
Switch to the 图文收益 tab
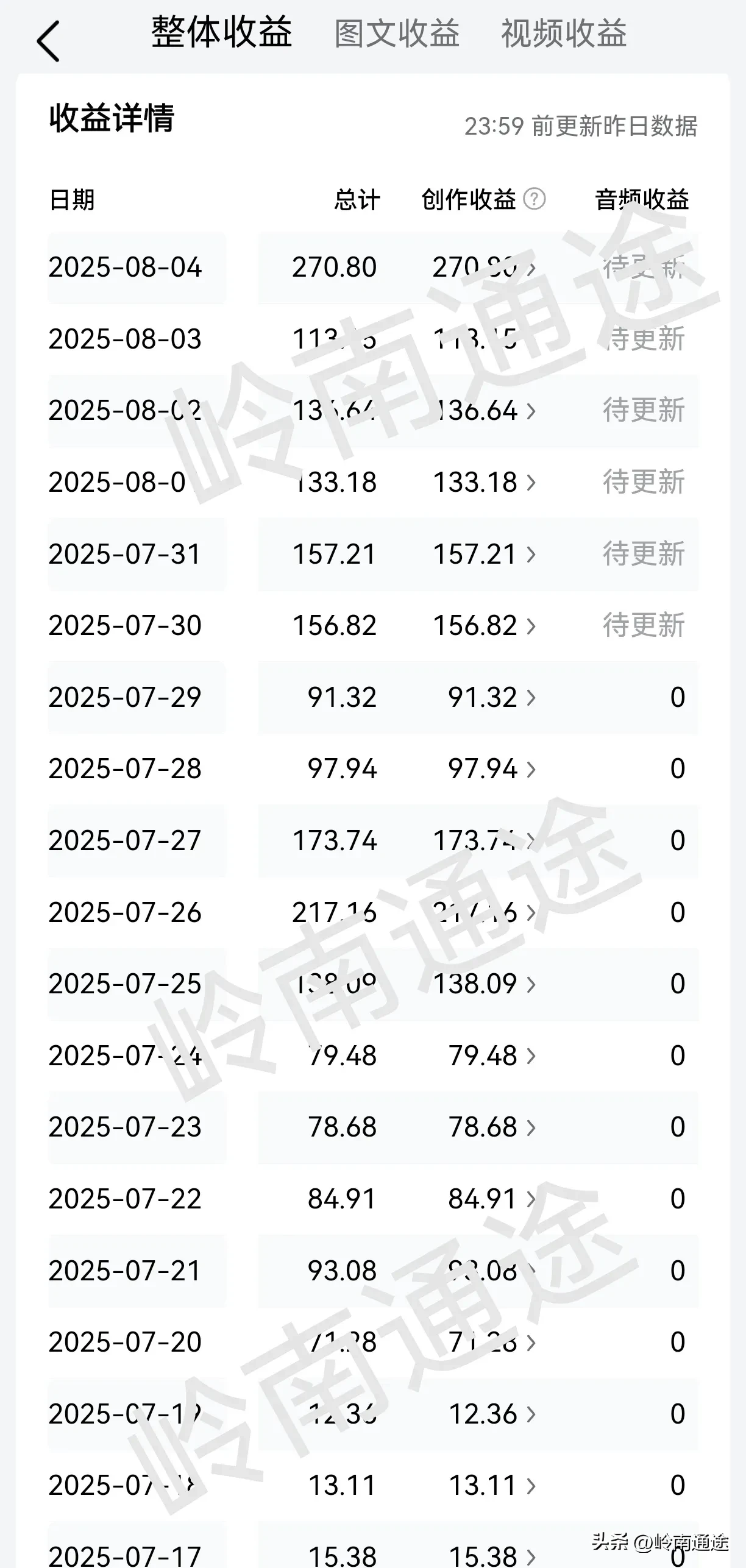[397, 34]
